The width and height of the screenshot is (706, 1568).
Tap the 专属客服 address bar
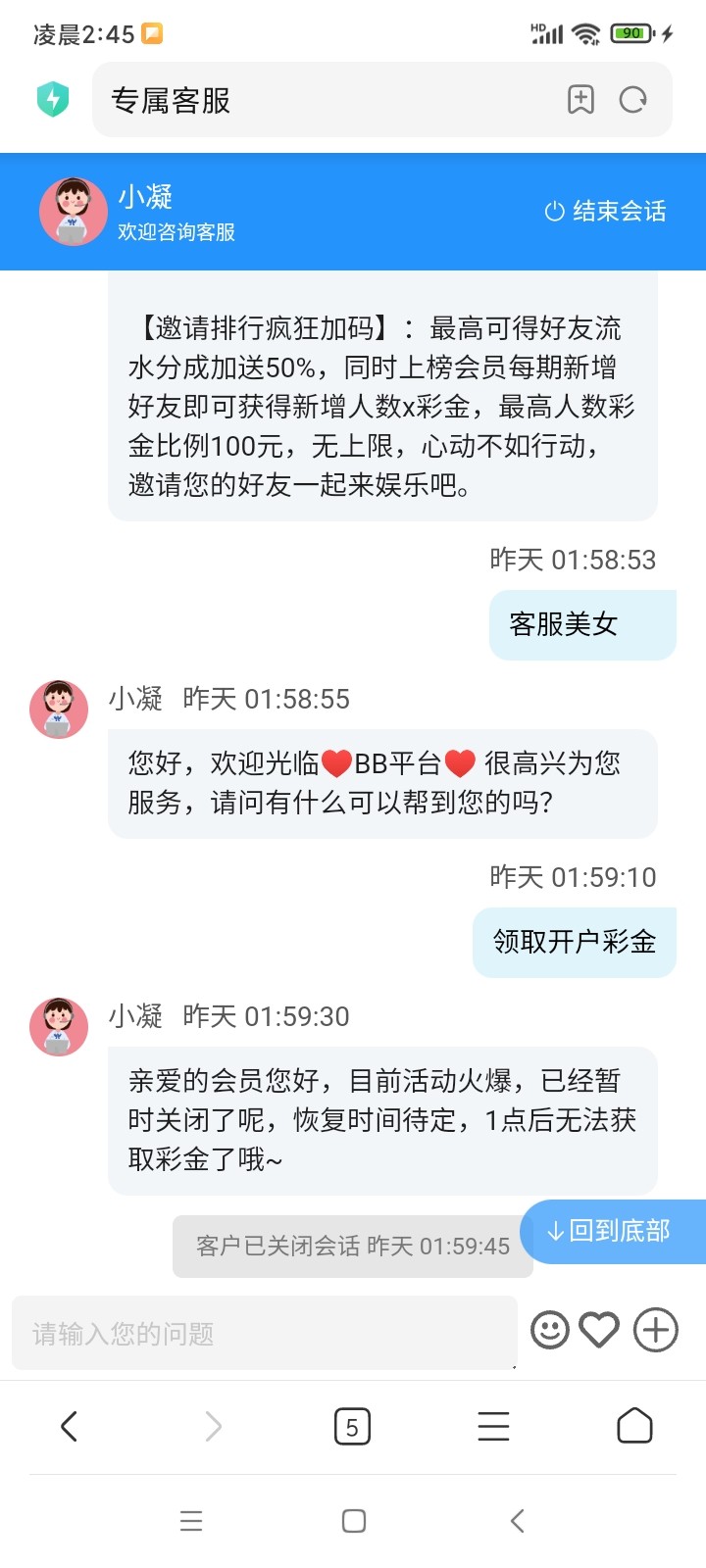click(324, 100)
